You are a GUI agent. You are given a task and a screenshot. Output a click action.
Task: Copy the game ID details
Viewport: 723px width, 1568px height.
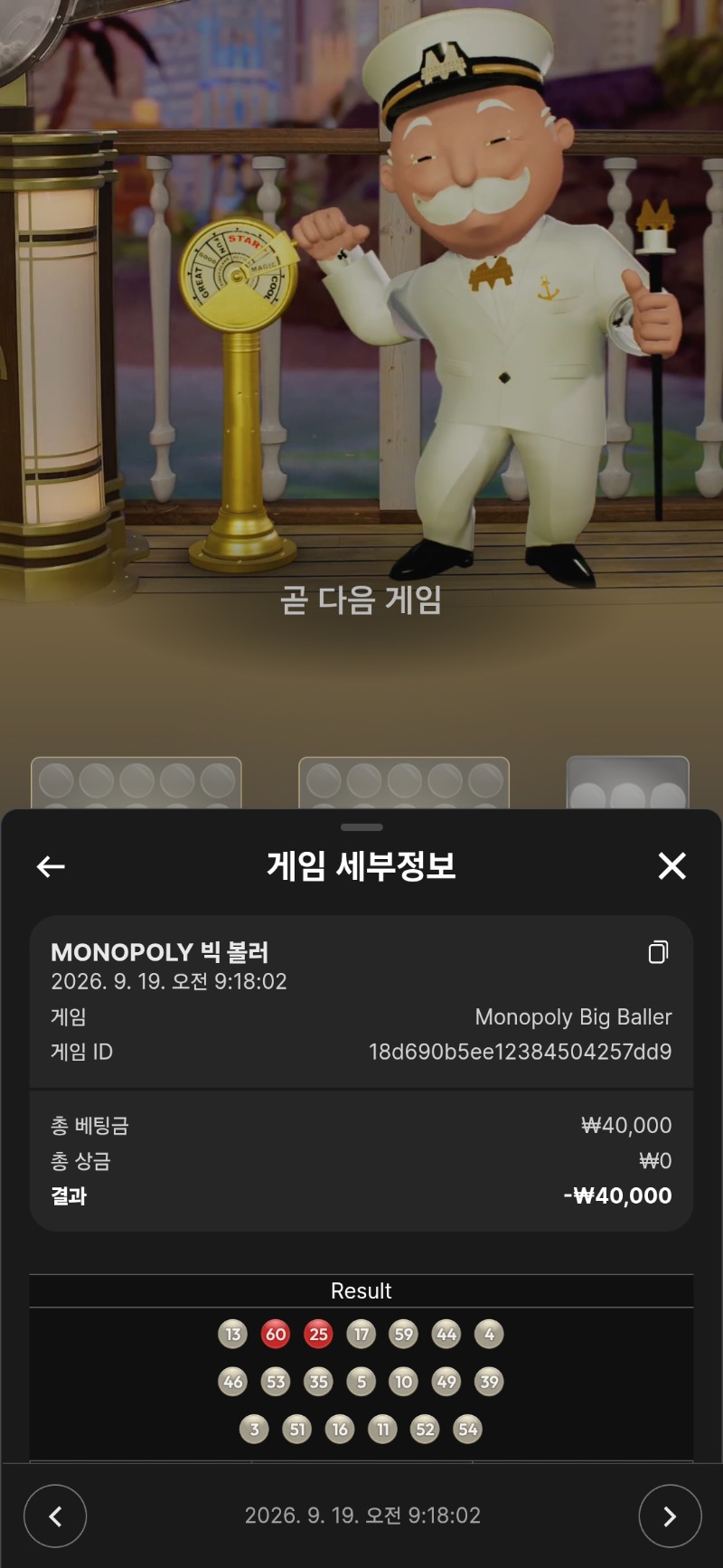(658, 952)
